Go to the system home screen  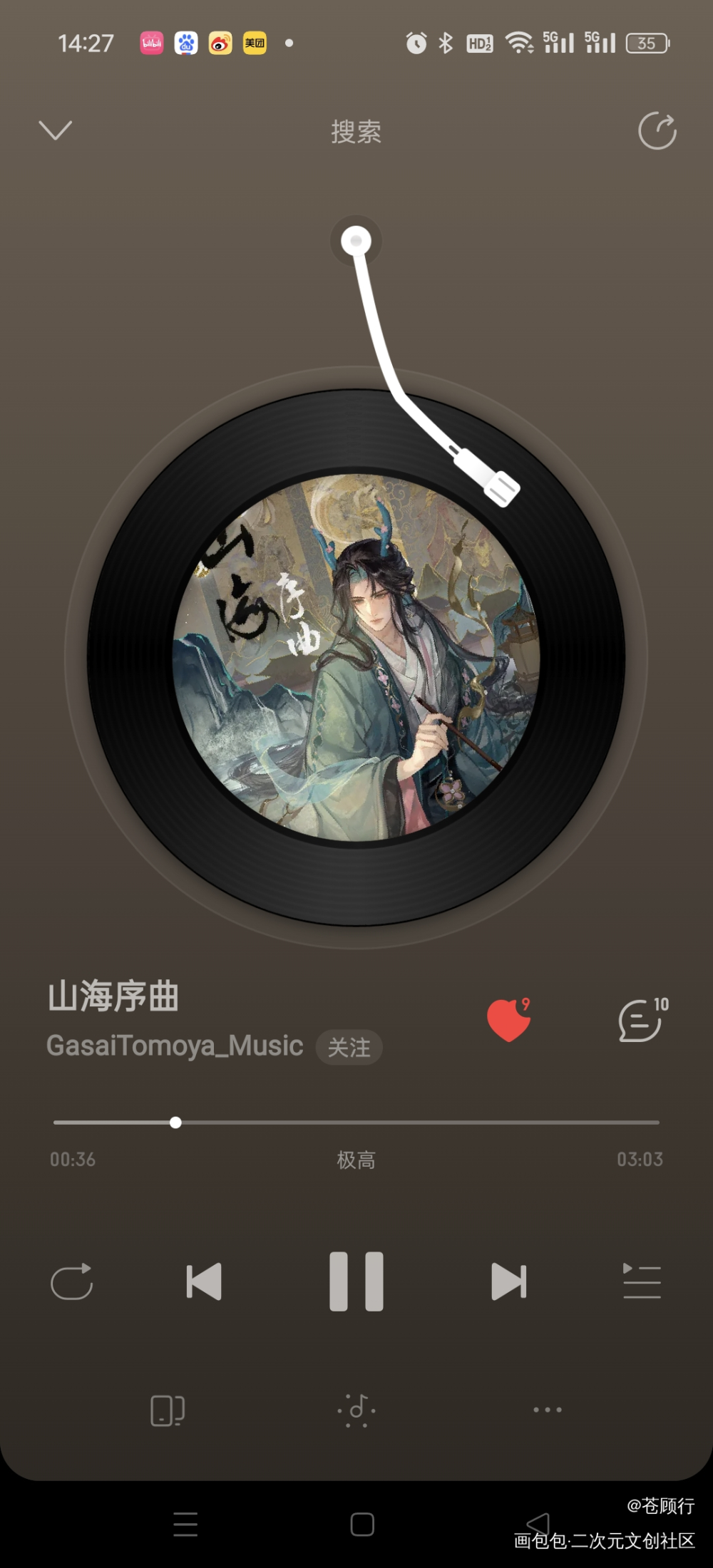pos(362,1525)
